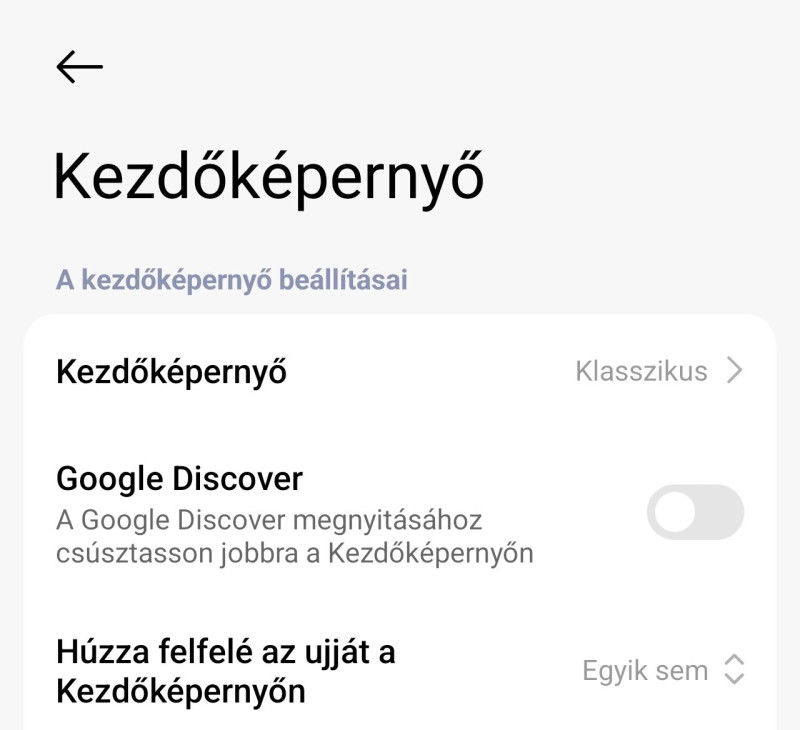Open the Kezdőképernyő Klasszikus setting row
Viewport: 800px width, 730px height.
pyautogui.click(x=400, y=372)
